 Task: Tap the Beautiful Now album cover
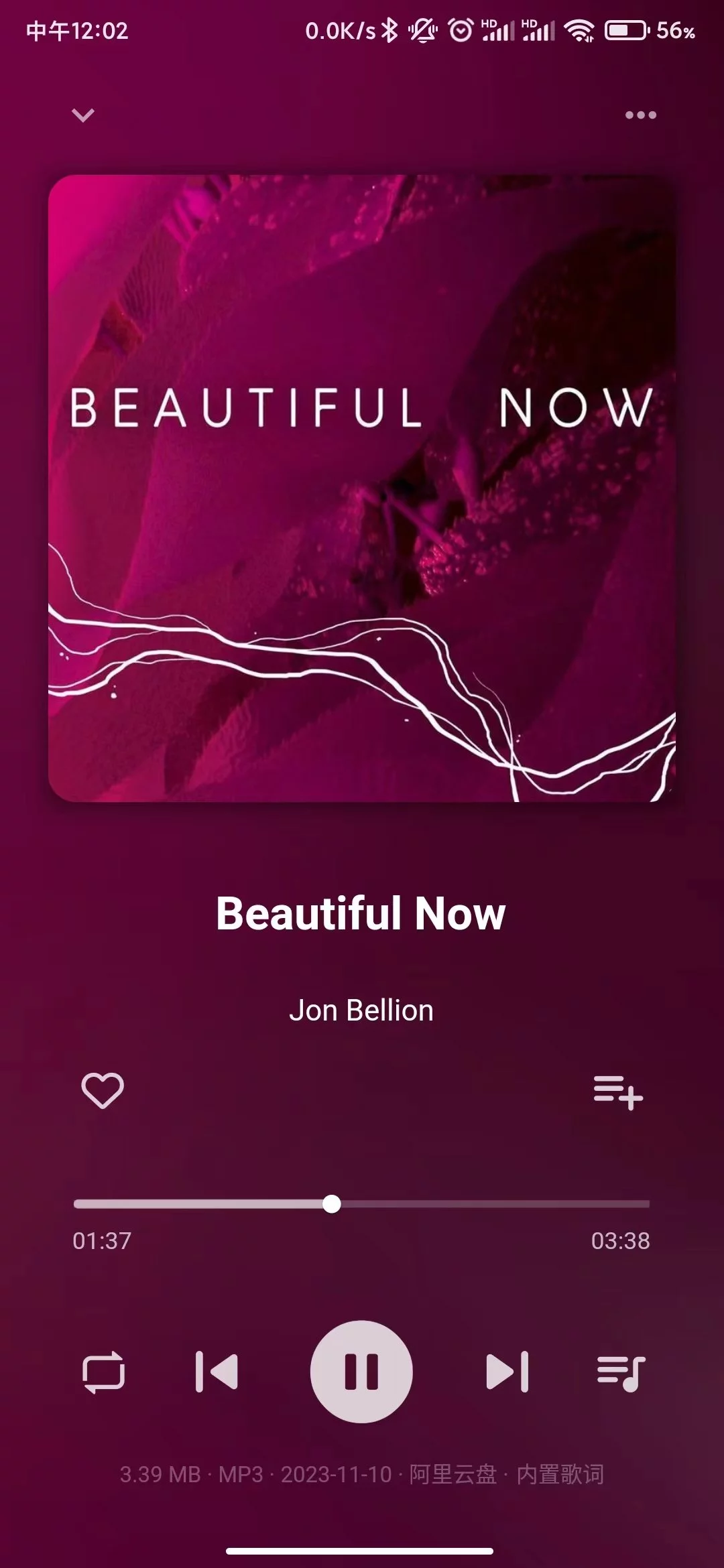tap(362, 488)
